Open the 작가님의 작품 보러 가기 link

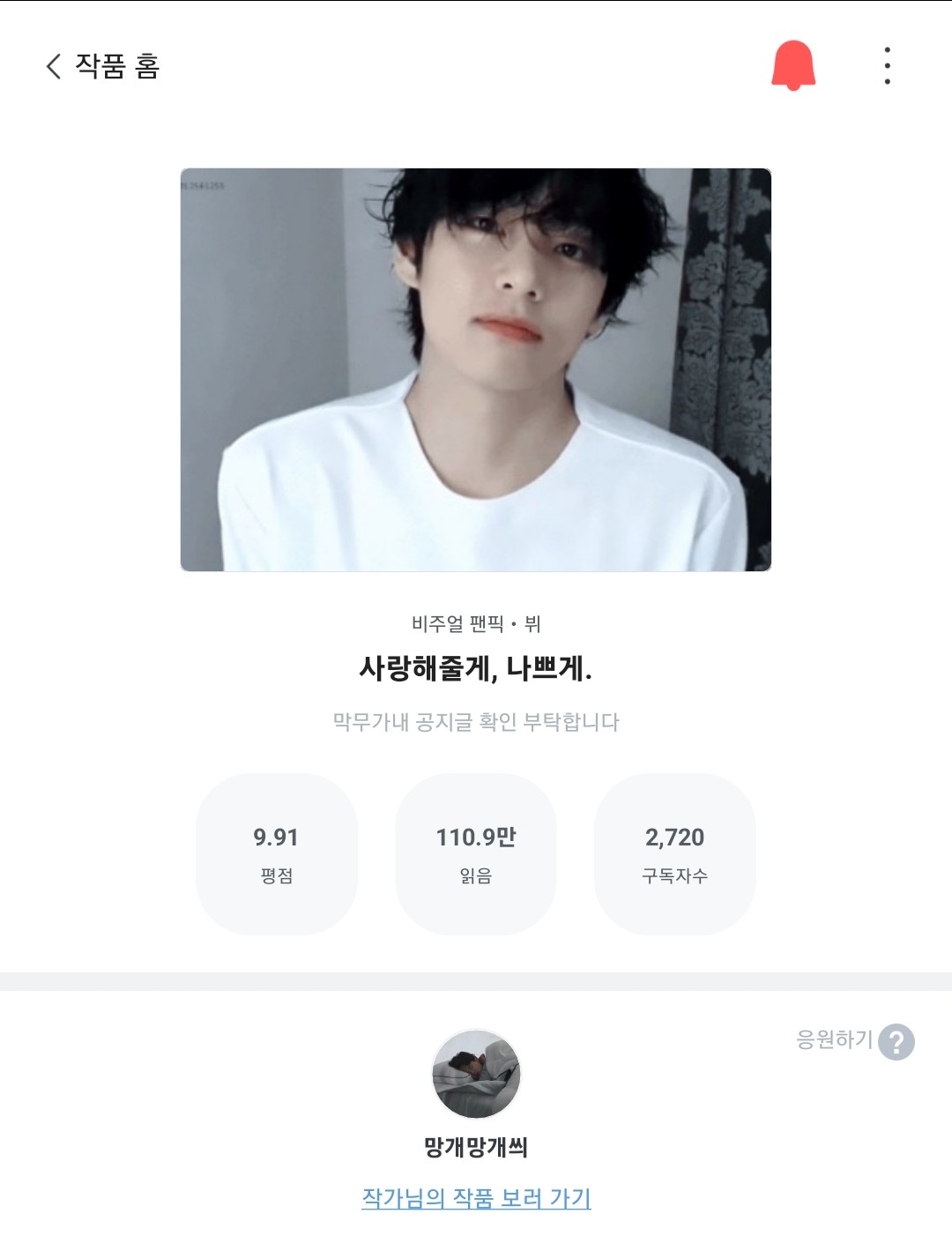pos(476,1198)
